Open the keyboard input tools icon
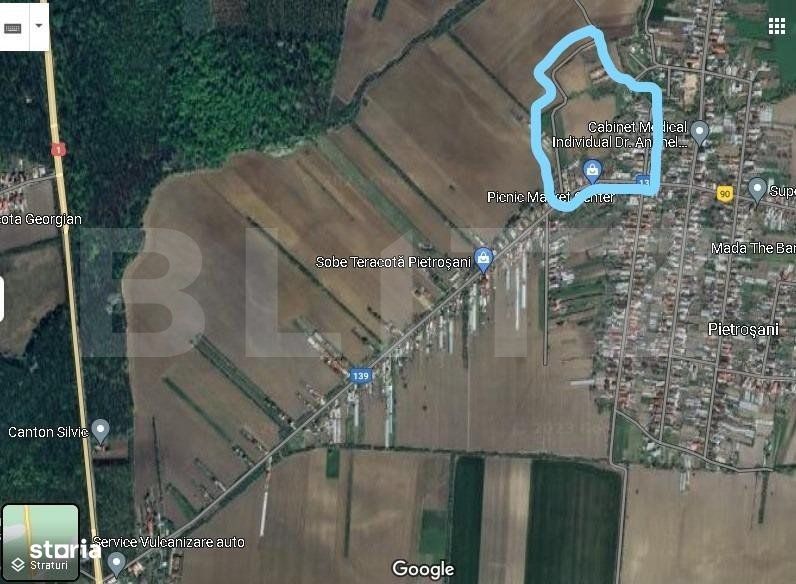 point(12,28)
